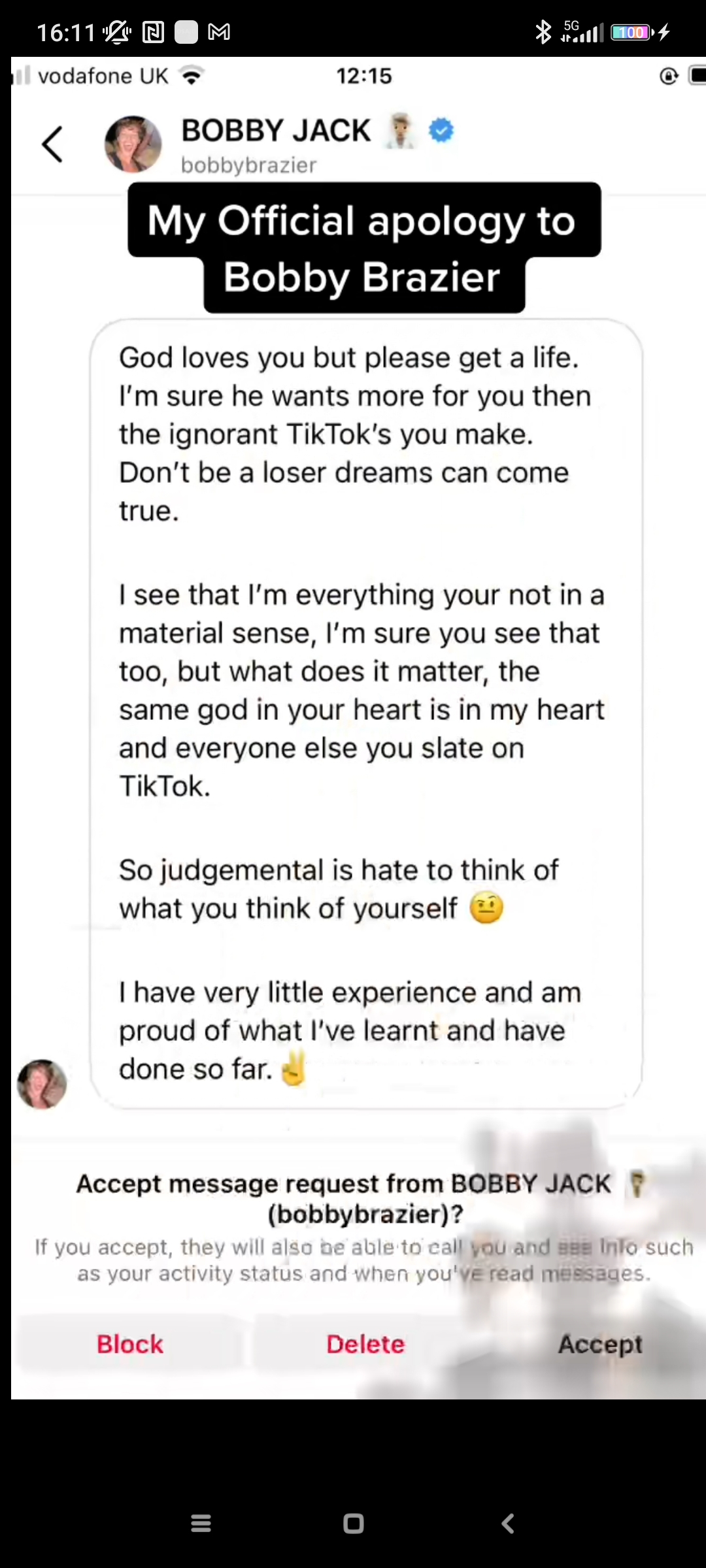Image resolution: width=706 pixels, height=1568 pixels.
Task: Tap the verified blue checkmark next to BOBBY JACK
Action: coord(441,130)
